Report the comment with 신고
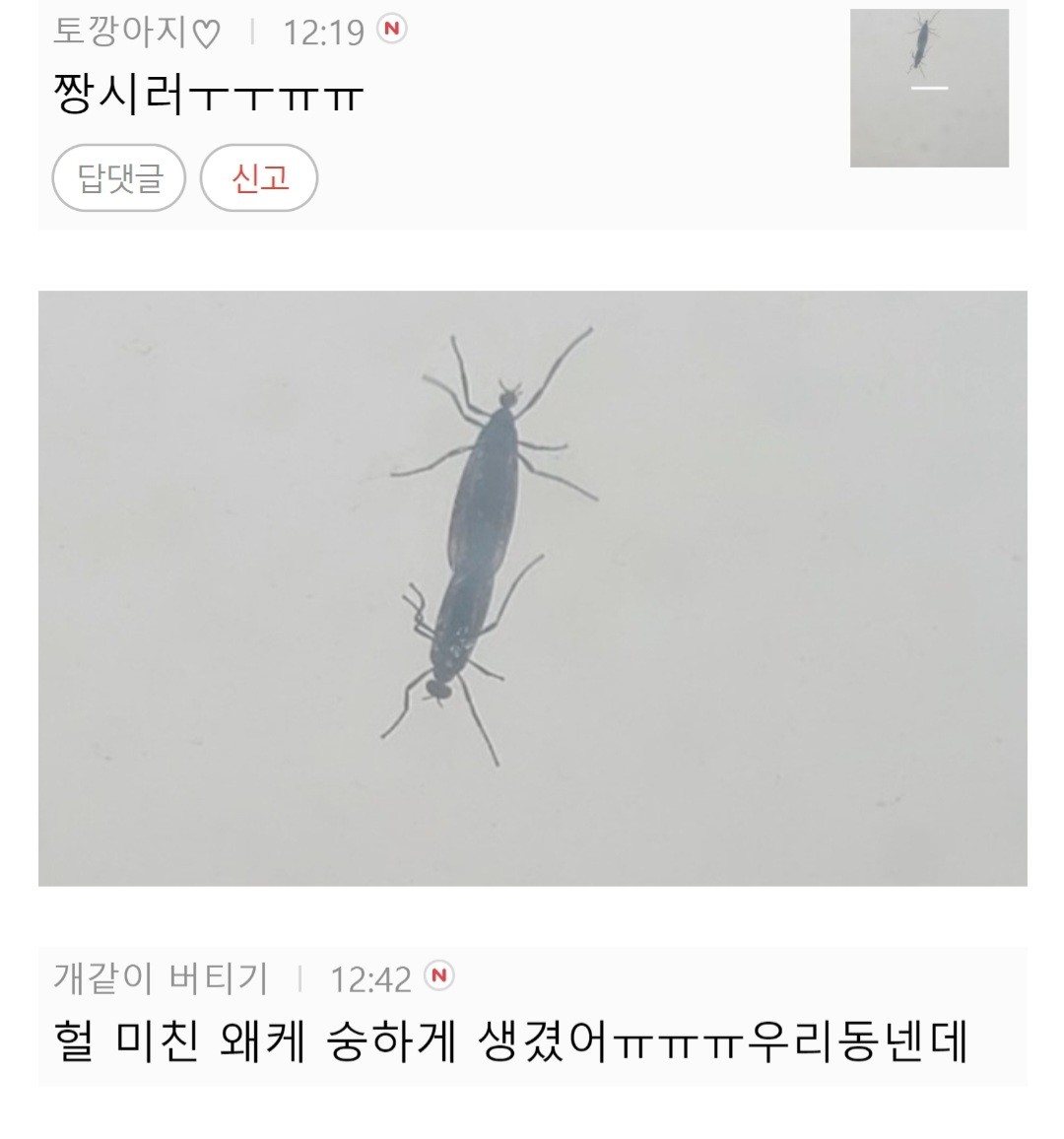1064x1139 pixels. point(259,178)
